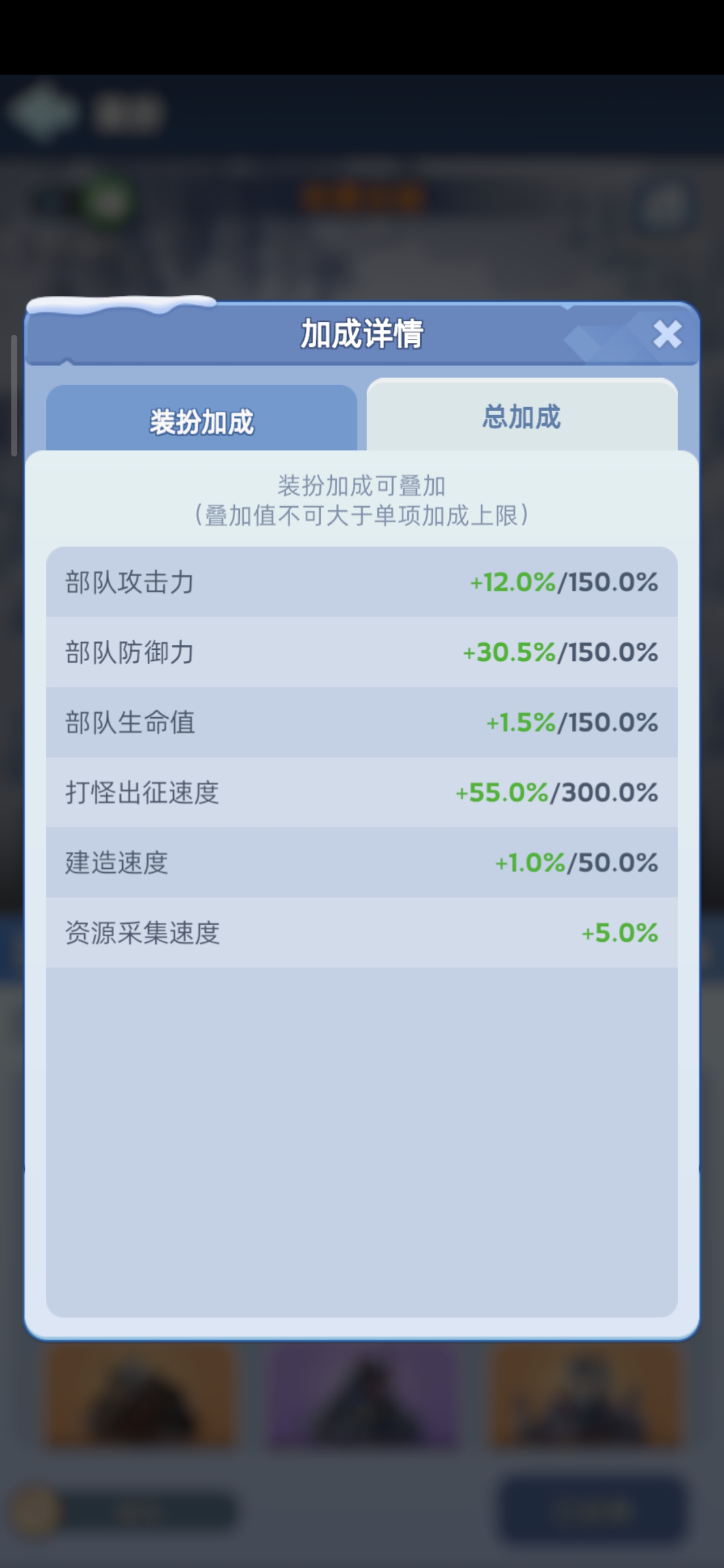
Task: Switch to the 装扮加成 tab
Action: [201, 421]
